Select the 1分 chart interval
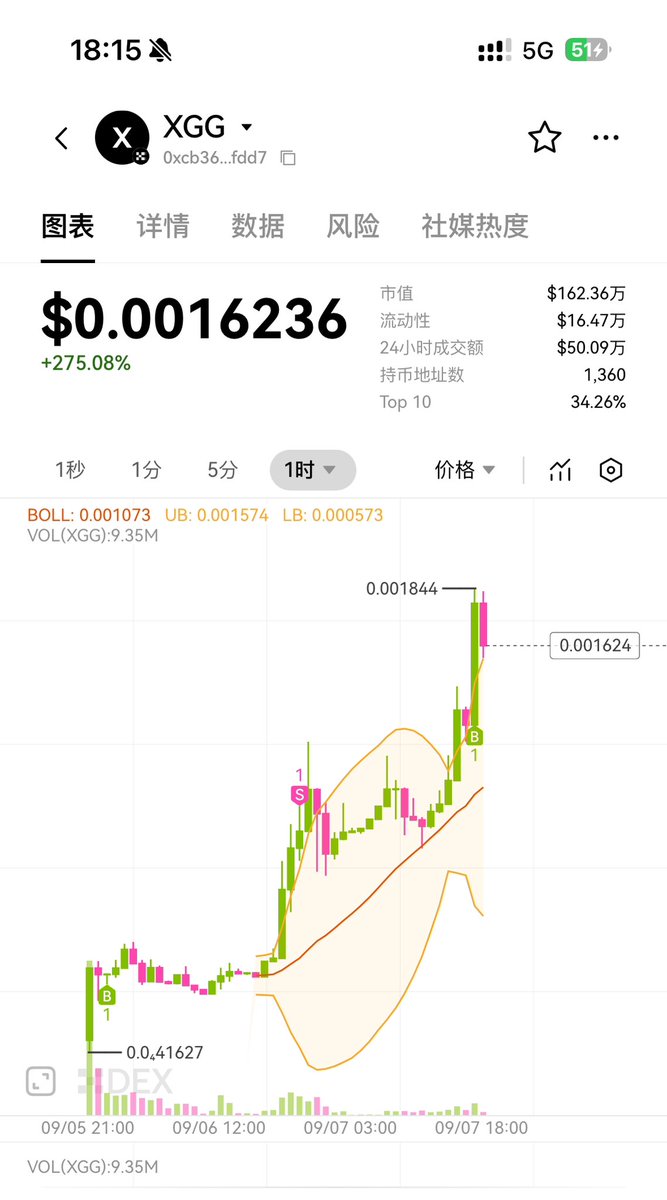667x1200 pixels. (x=146, y=470)
